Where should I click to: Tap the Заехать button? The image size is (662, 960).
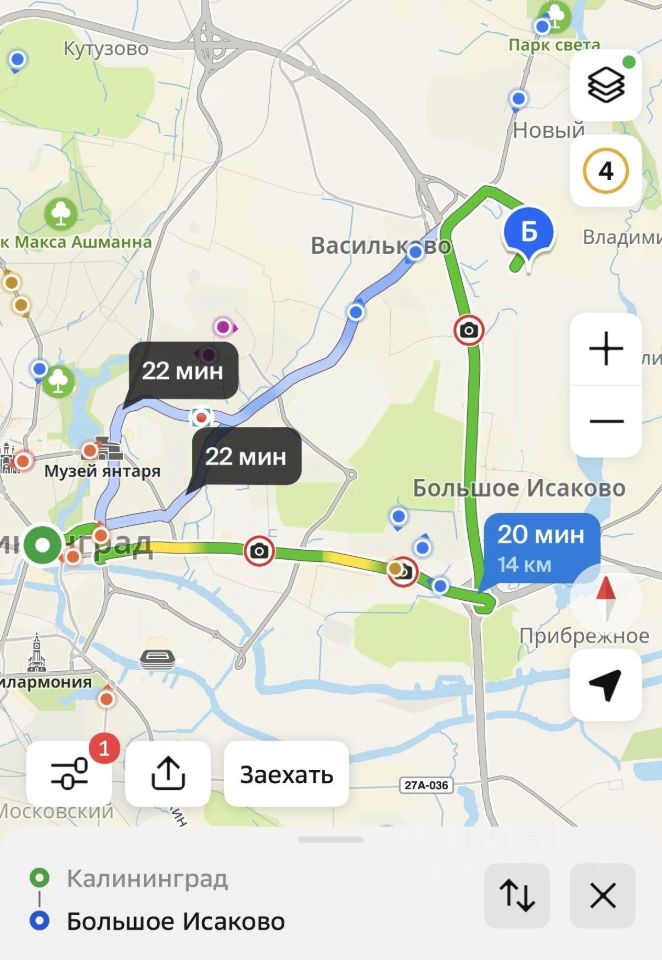tap(286, 774)
